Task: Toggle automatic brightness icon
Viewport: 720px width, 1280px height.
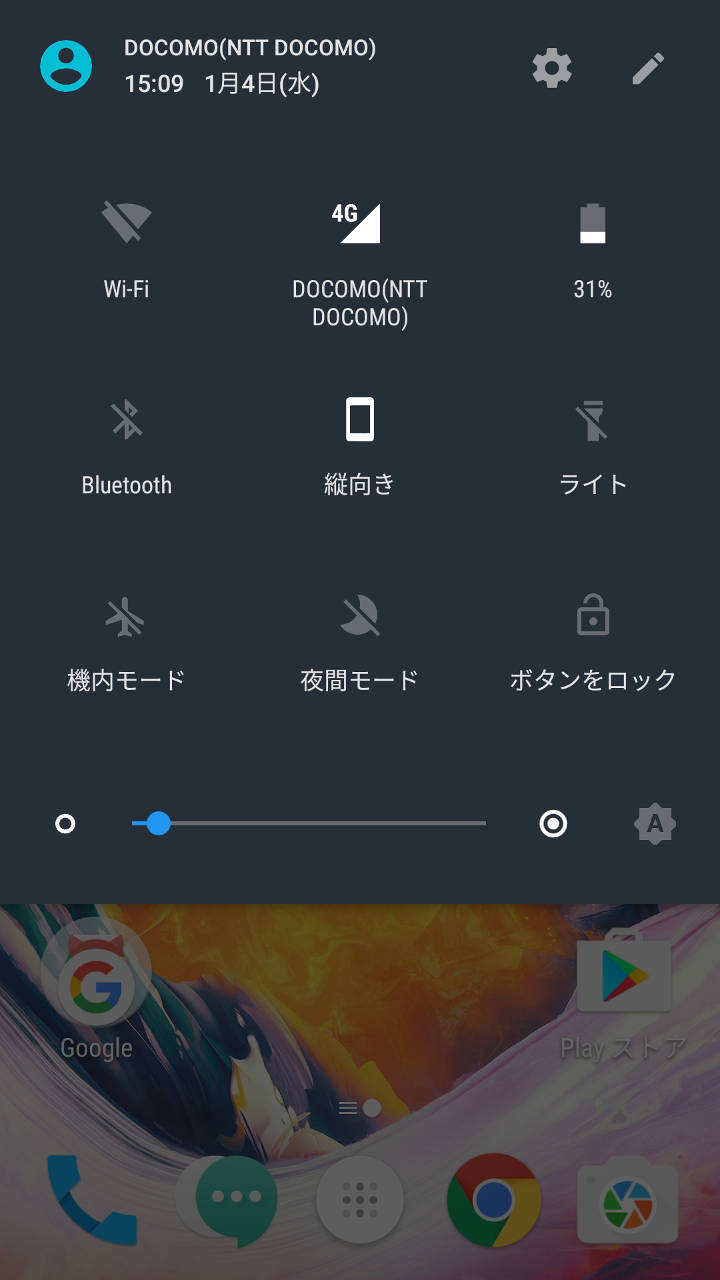Action: [655, 824]
